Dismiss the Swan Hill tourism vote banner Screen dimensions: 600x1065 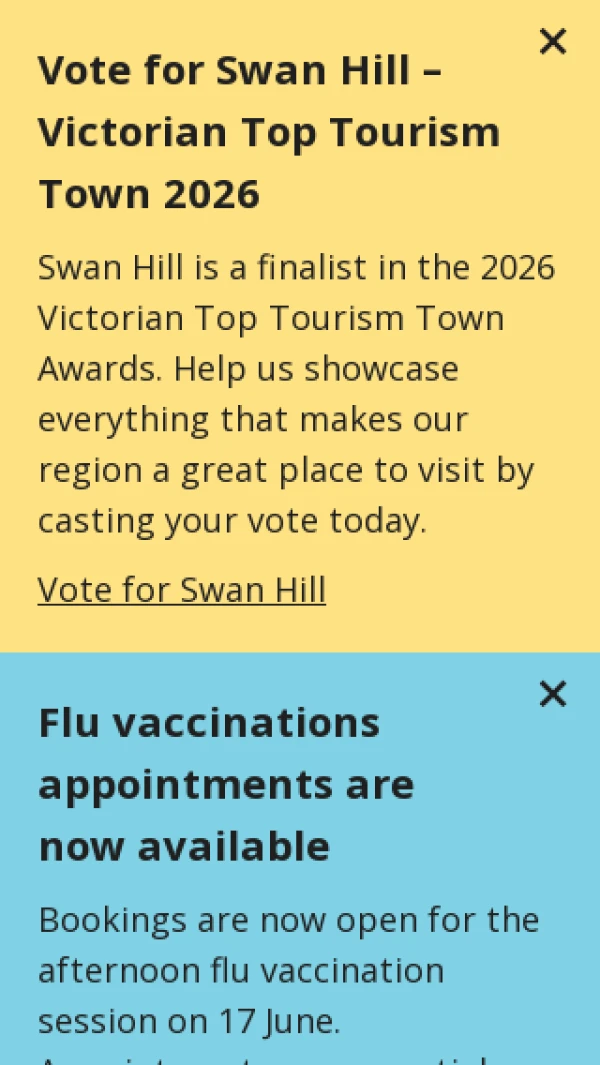(x=552, y=41)
